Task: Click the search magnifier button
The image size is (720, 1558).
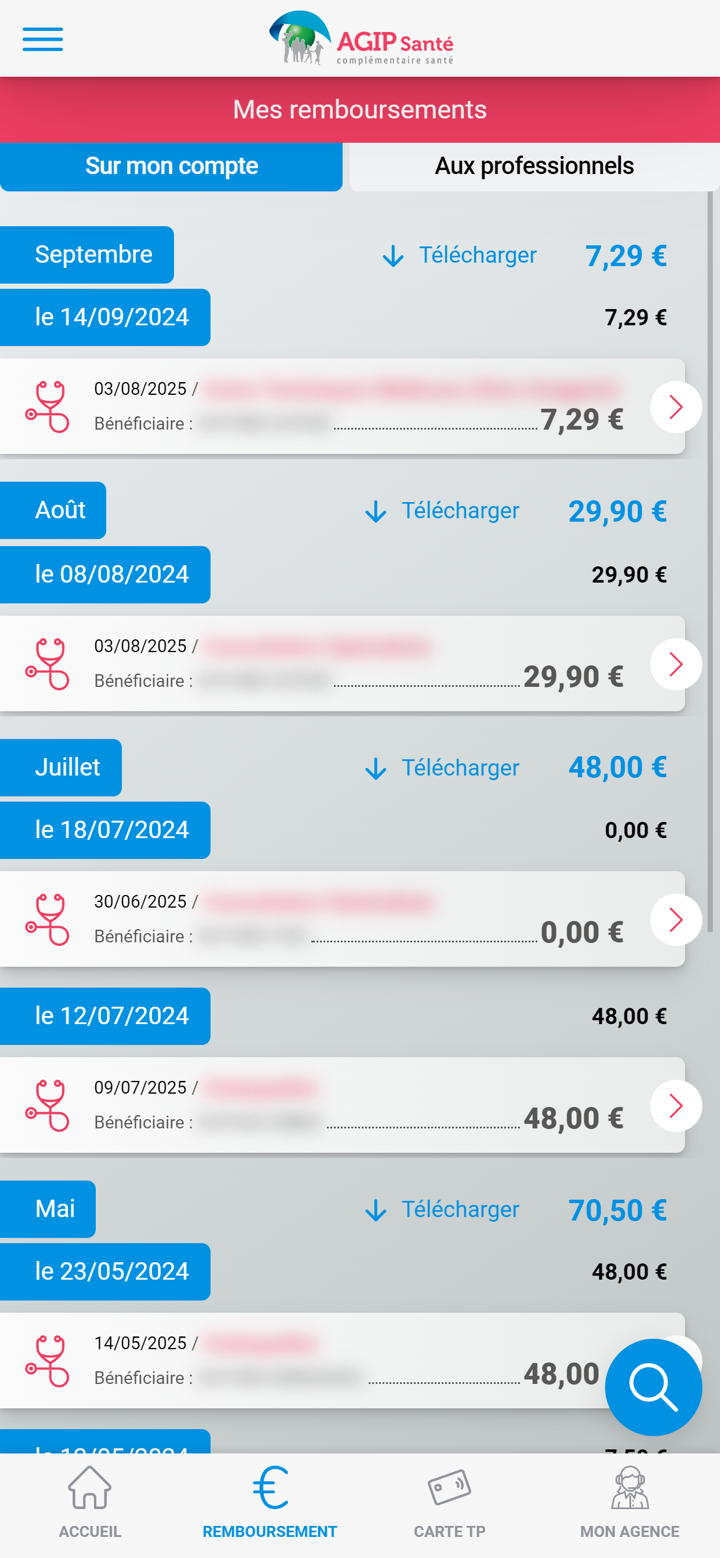Action: 653,1387
